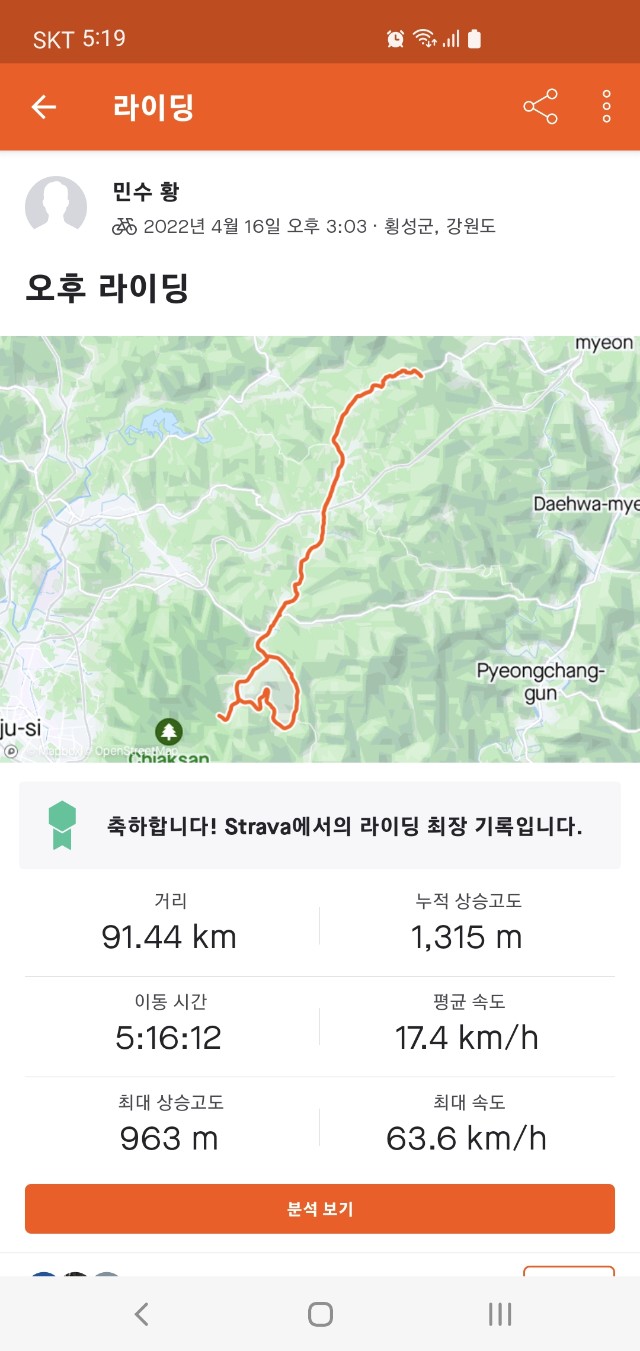Share this ride activity

pyautogui.click(x=540, y=107)
